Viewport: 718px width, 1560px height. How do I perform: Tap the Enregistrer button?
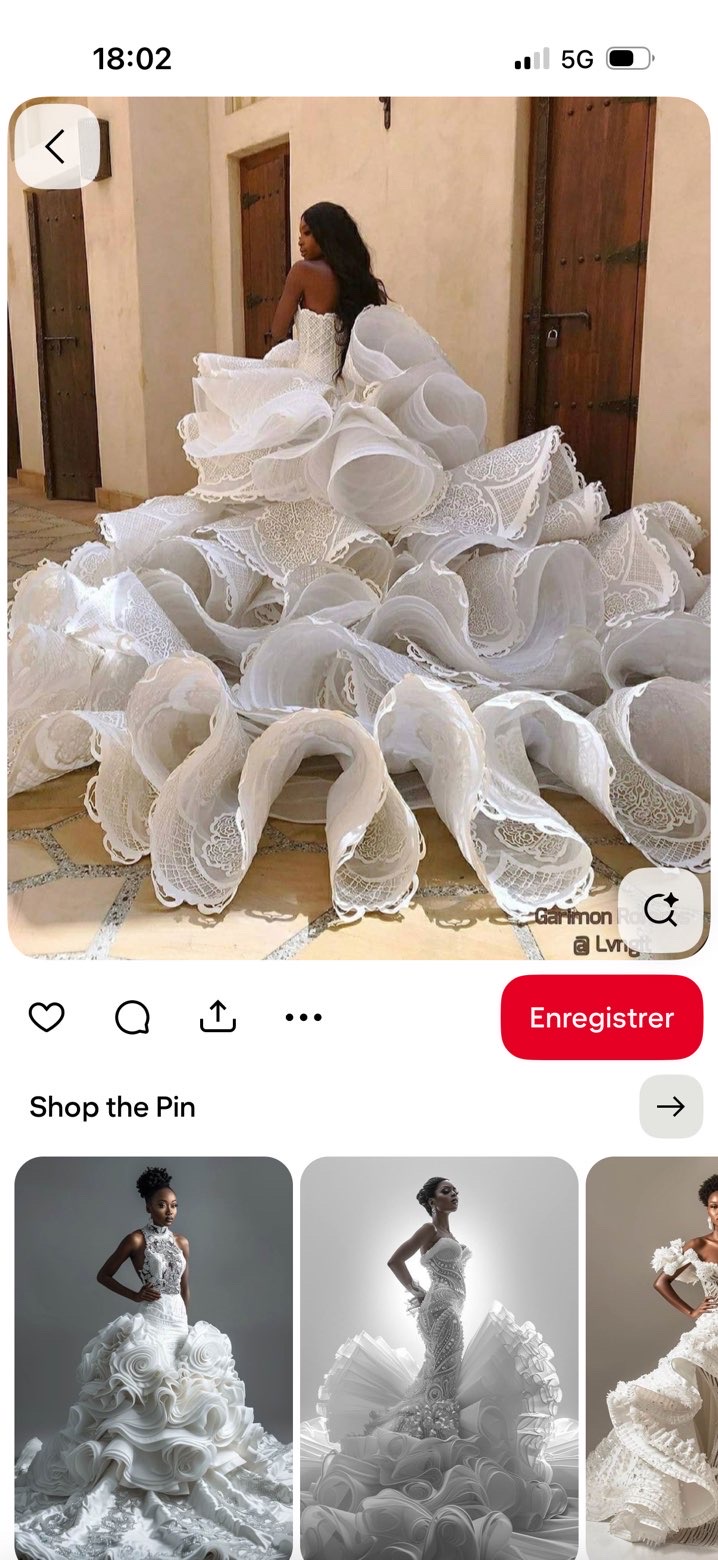coord(601,1017)
